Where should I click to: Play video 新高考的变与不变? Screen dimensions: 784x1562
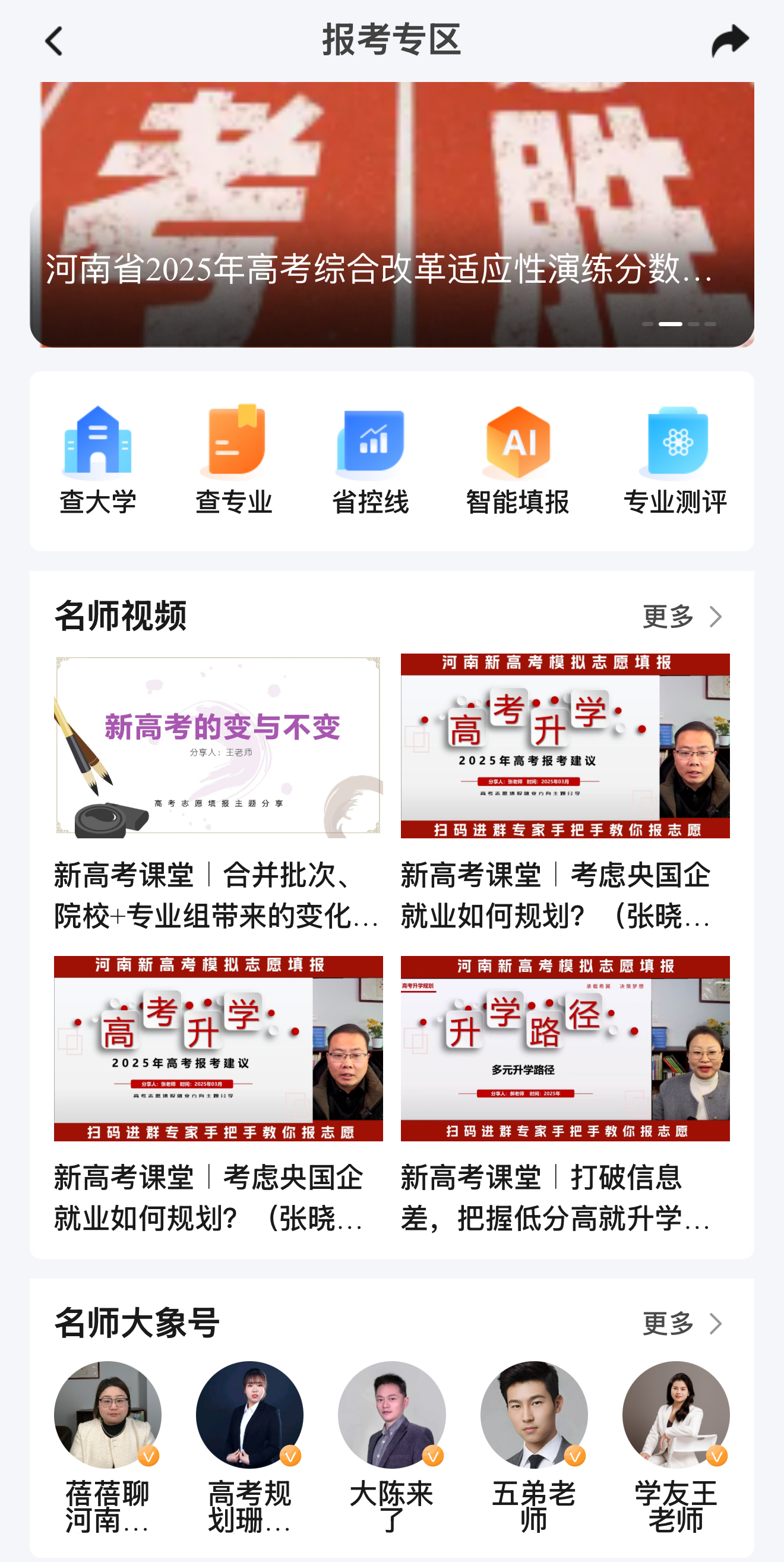coord(219,746)
